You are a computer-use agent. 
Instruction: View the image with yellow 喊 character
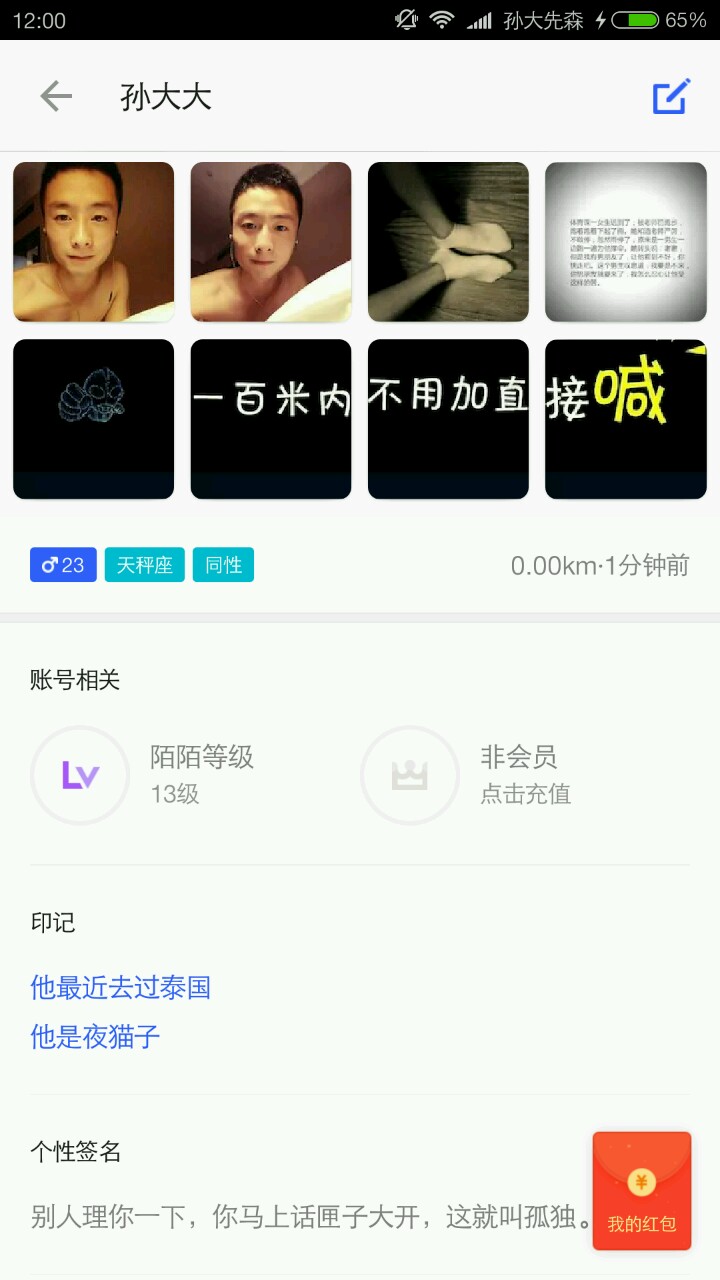pos(626,419)
